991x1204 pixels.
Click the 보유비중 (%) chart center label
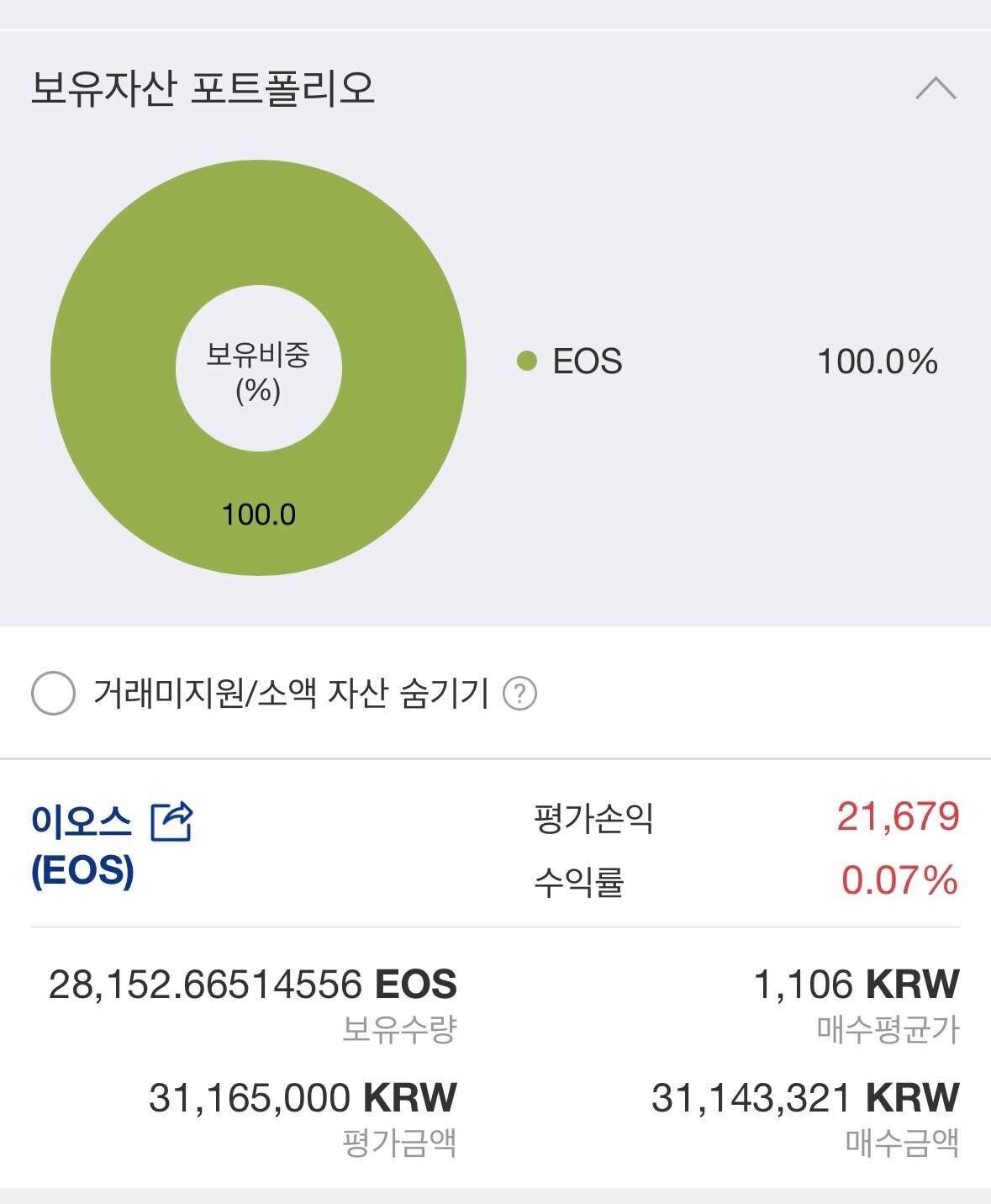coord(258,370)
